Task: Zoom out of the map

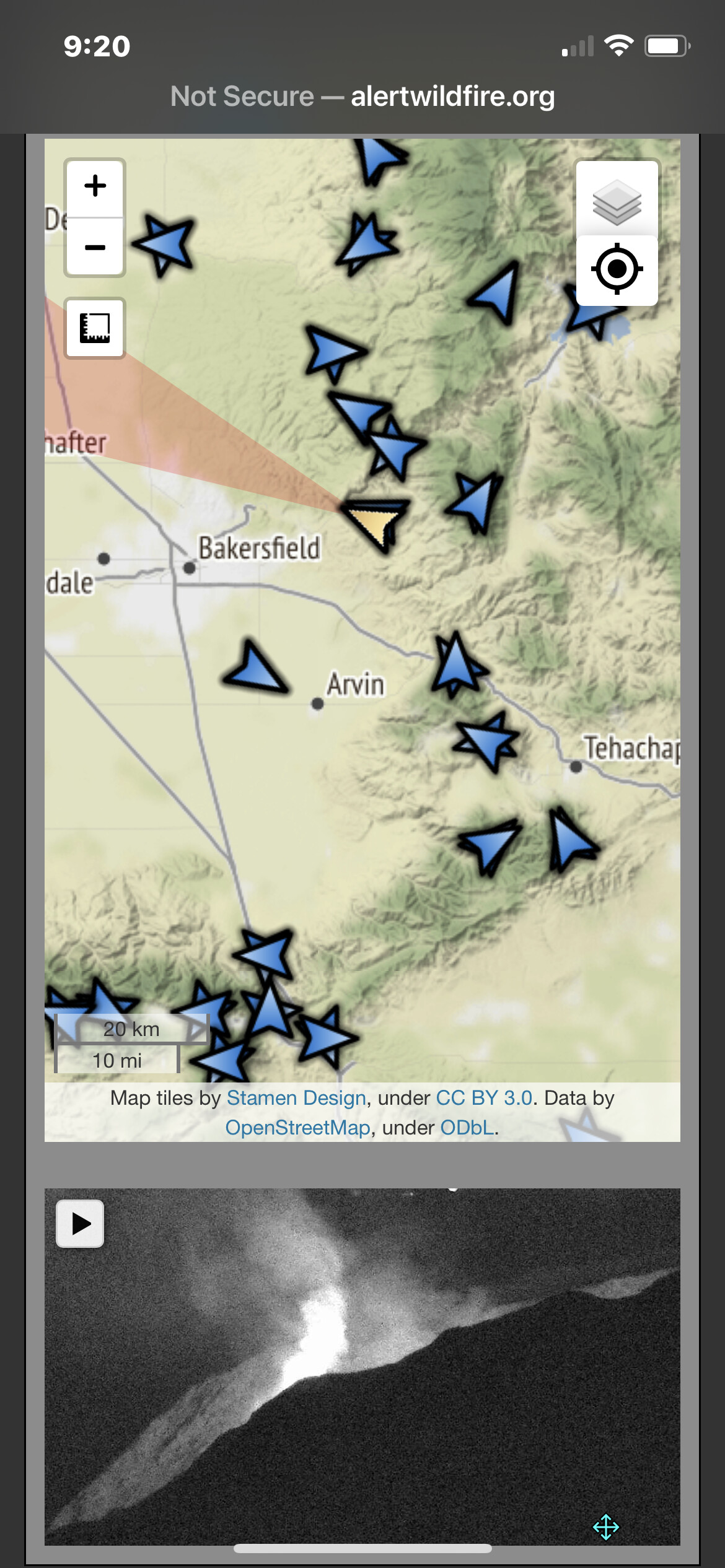Action: (x=95, y=246)
